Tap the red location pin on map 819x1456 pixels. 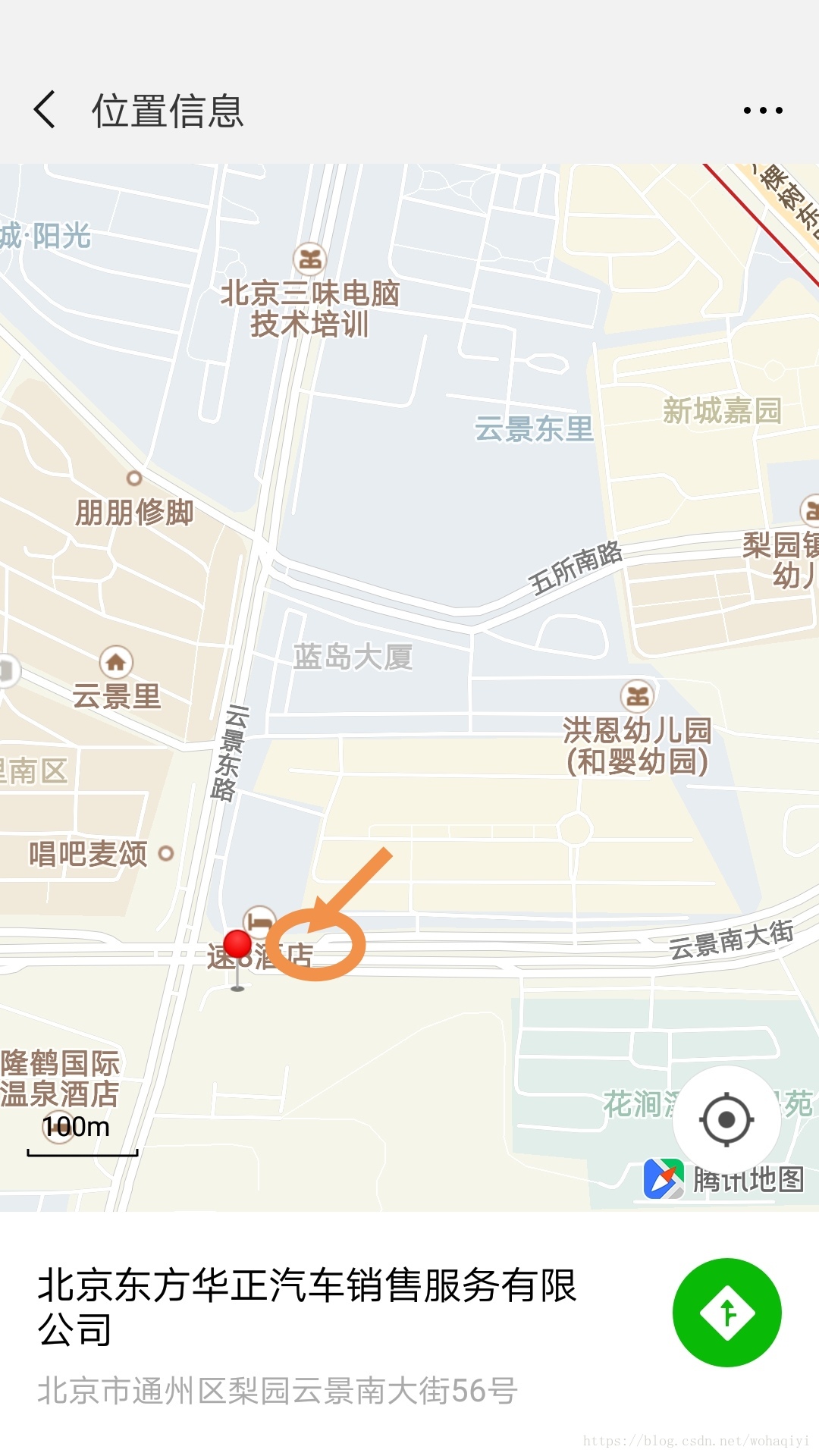click(237, 946)
